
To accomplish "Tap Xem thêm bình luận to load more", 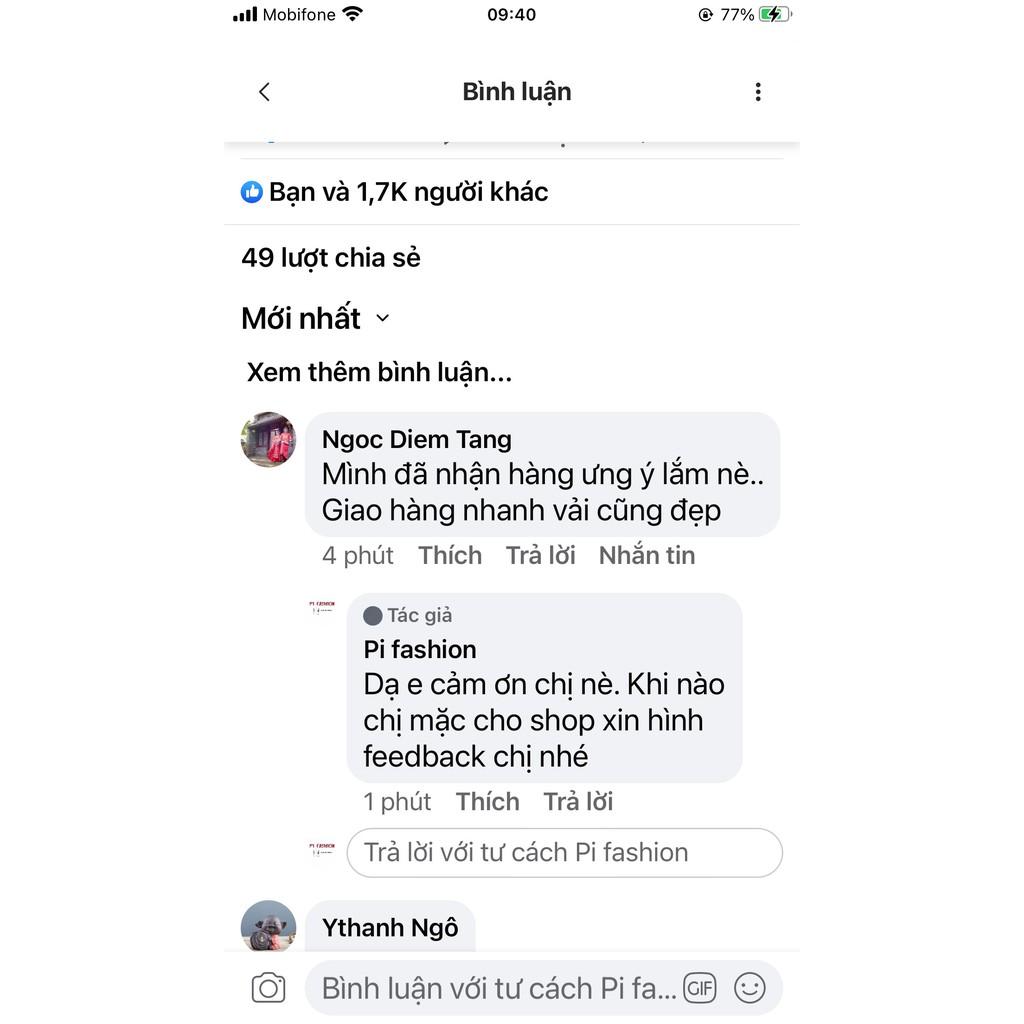I will click(x=379, y=372).
